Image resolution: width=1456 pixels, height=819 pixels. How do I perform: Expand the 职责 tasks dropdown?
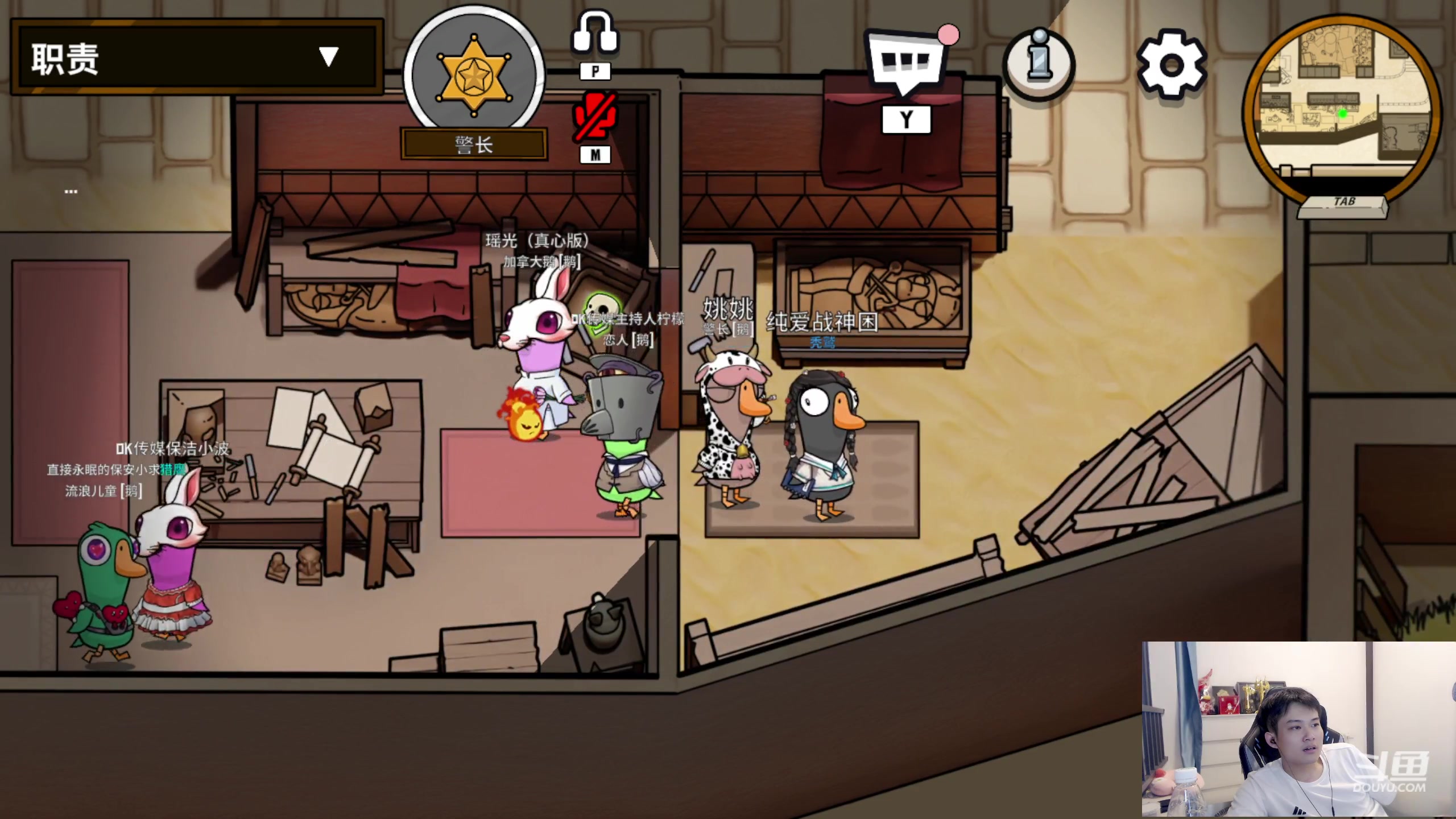pyautogui.click(x=328, y=57)
